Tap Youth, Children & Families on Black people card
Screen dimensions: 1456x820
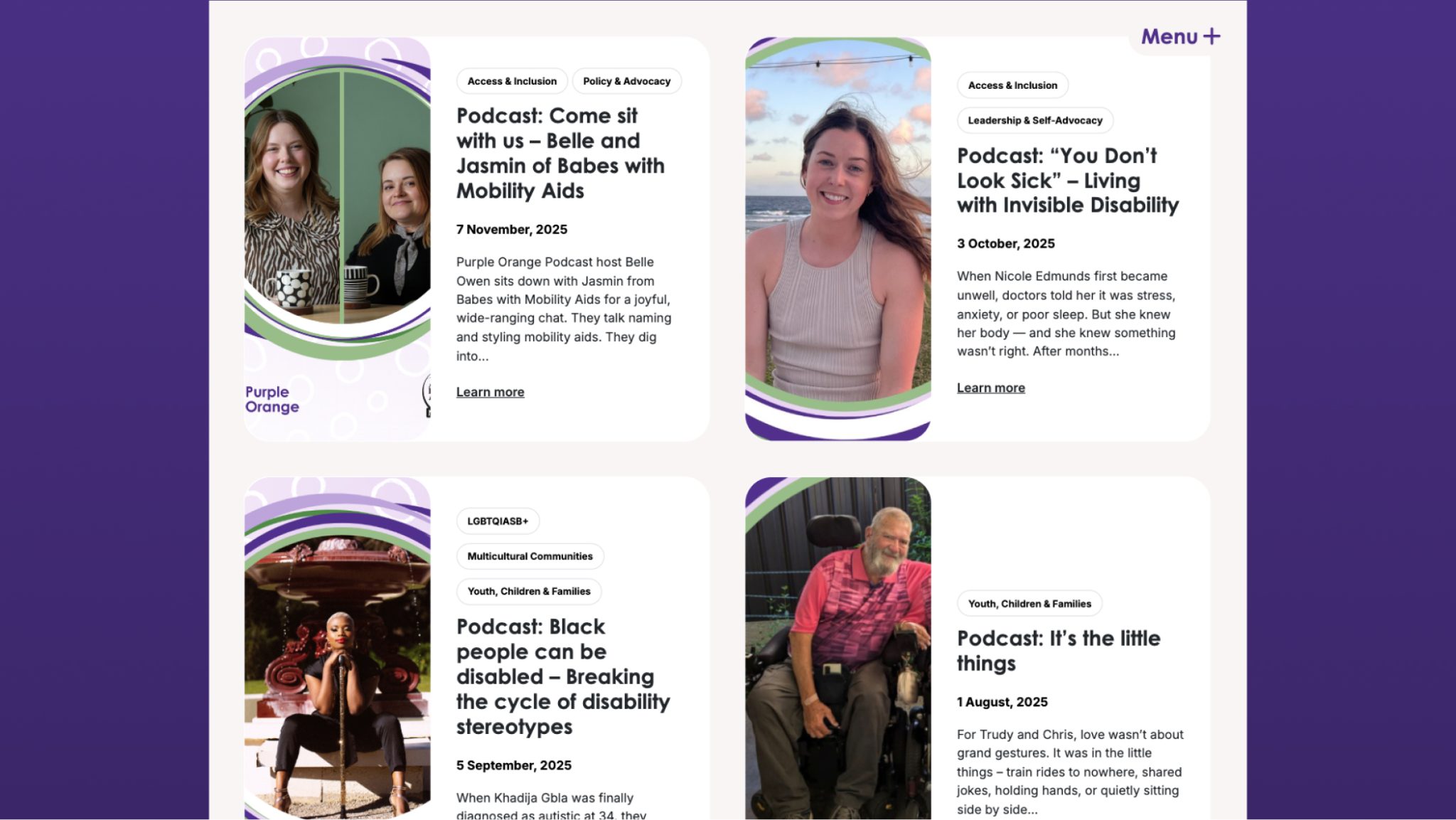pyautogui.click(x=528, y=591)
